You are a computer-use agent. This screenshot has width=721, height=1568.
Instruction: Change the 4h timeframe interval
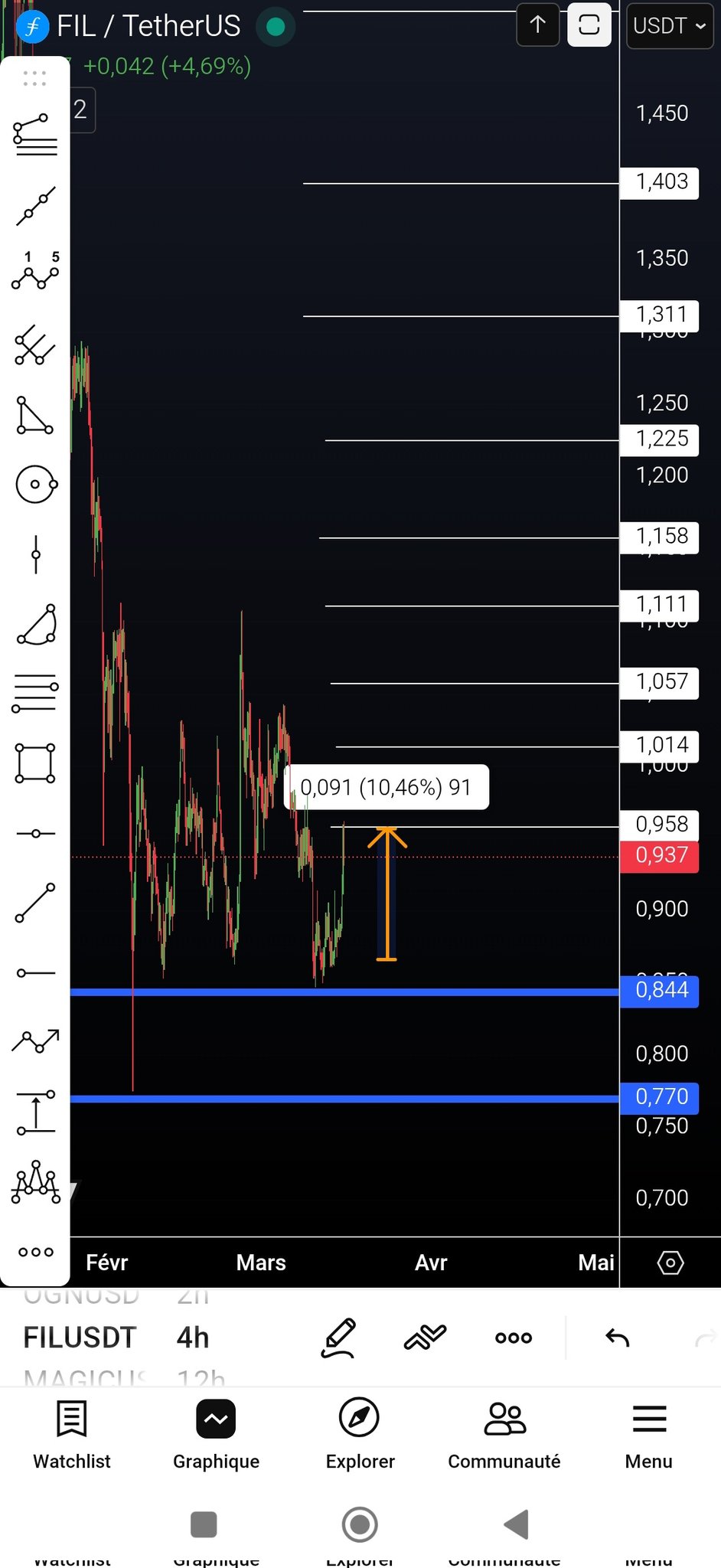pyautogui.click(x=193, y=1338)
